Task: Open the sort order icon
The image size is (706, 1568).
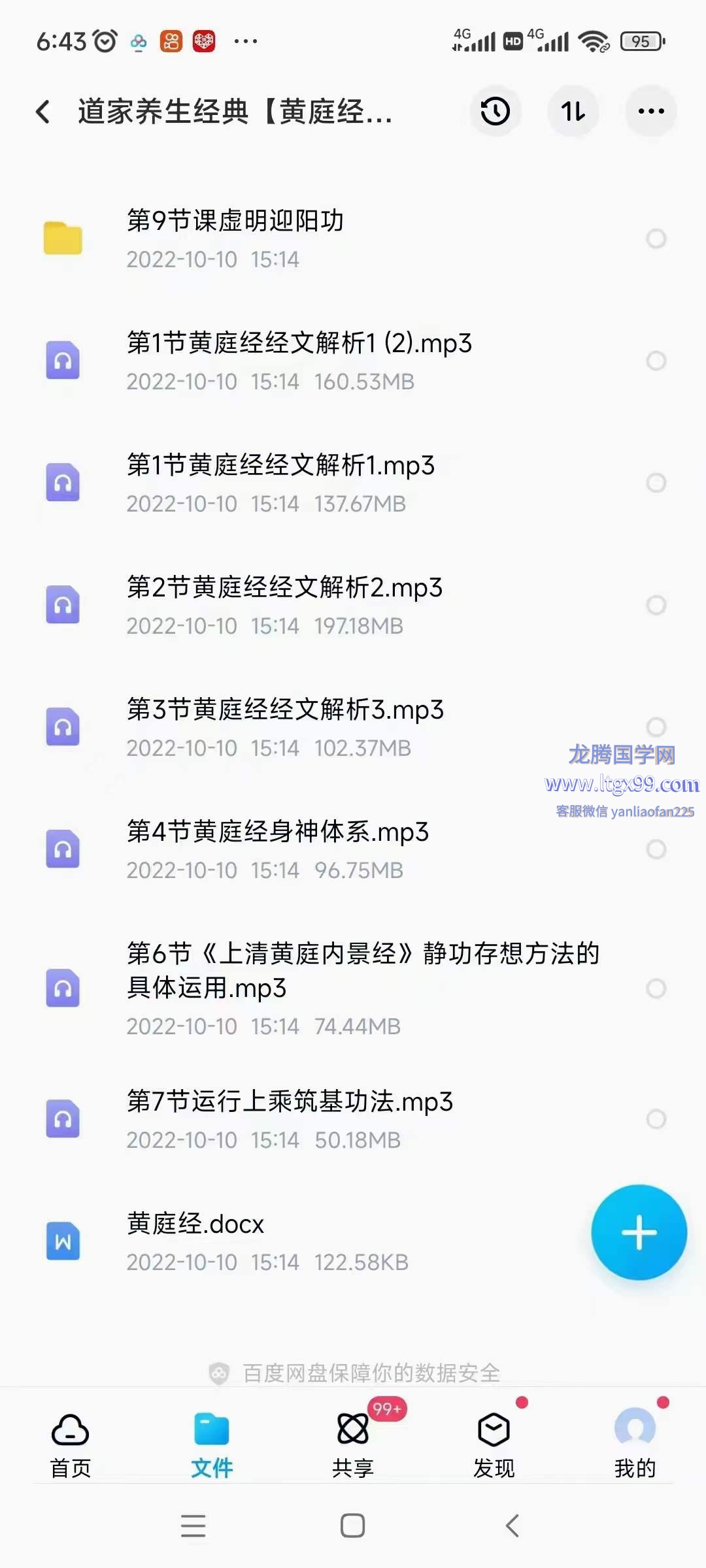Action: (573, 111)
